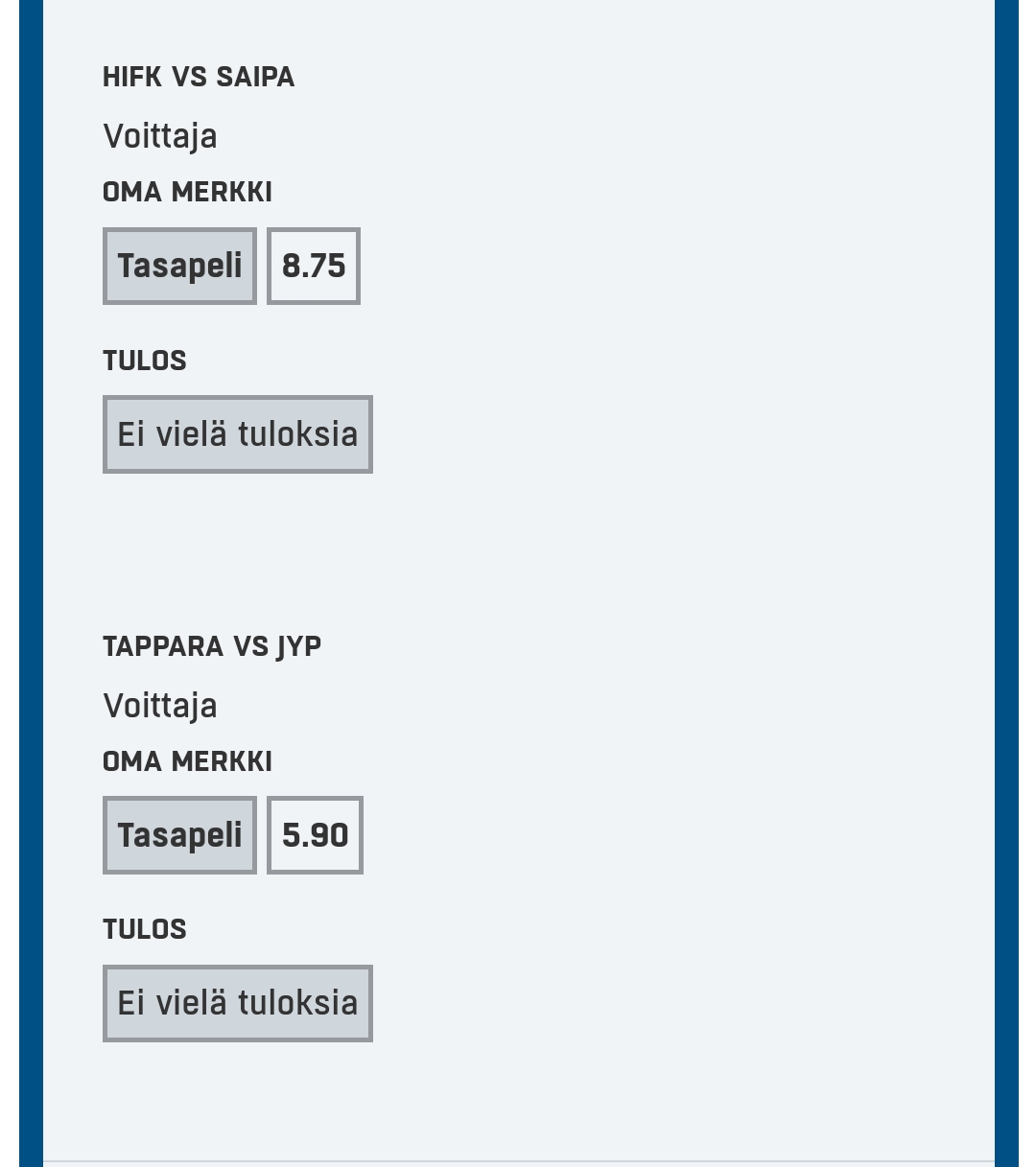This screenshot has width=1036, height=1167.
Task: Select the 8.75 odds box
Action: point(314,266)
